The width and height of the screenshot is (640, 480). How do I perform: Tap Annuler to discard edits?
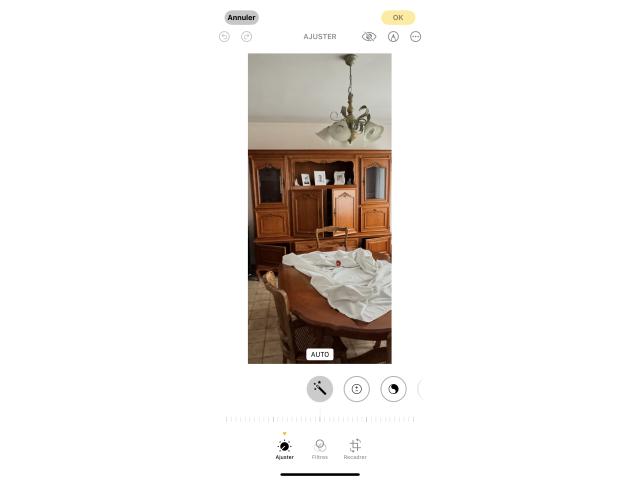point(241,17)
